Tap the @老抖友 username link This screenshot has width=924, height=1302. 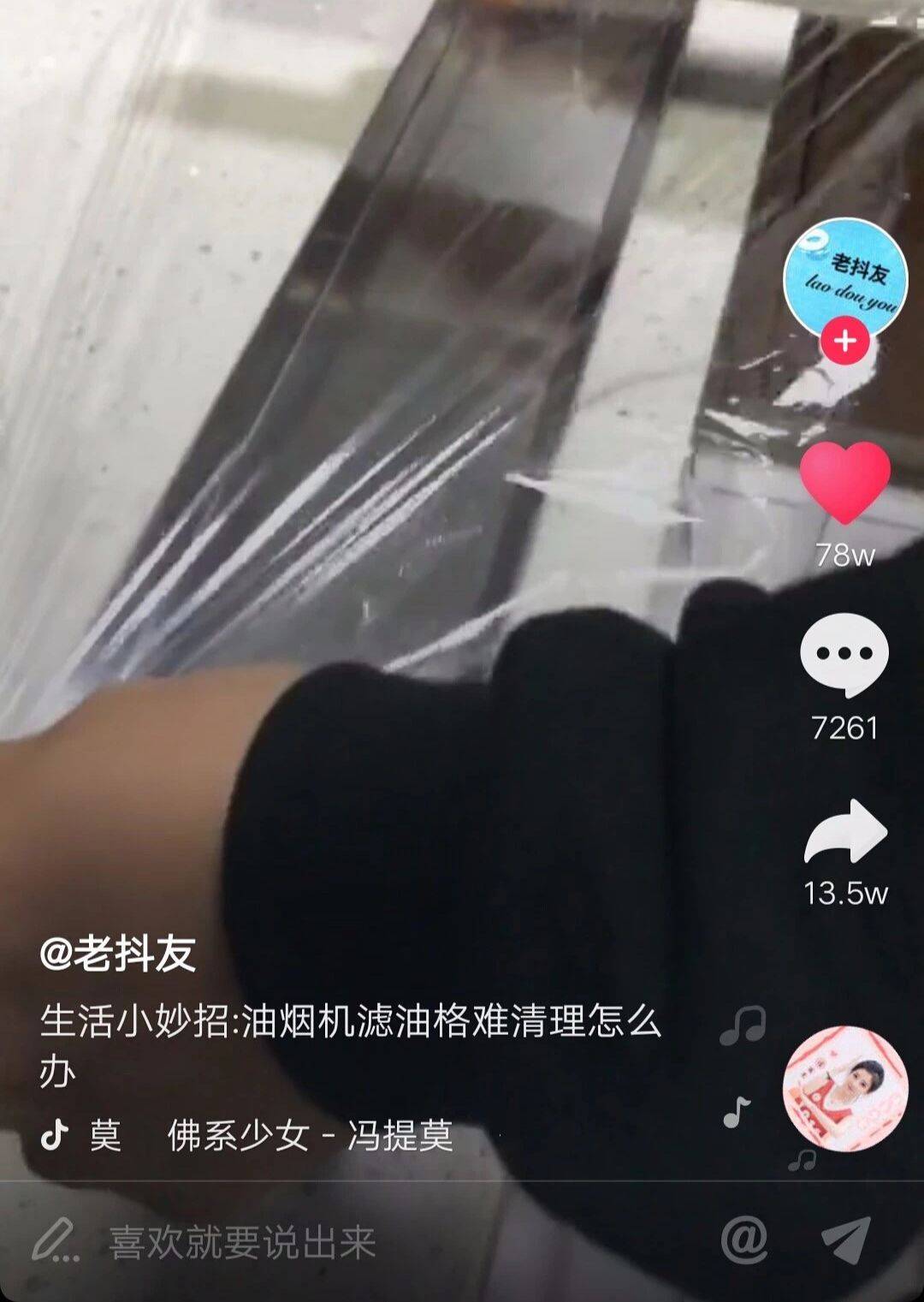click(x=118, y=954)
